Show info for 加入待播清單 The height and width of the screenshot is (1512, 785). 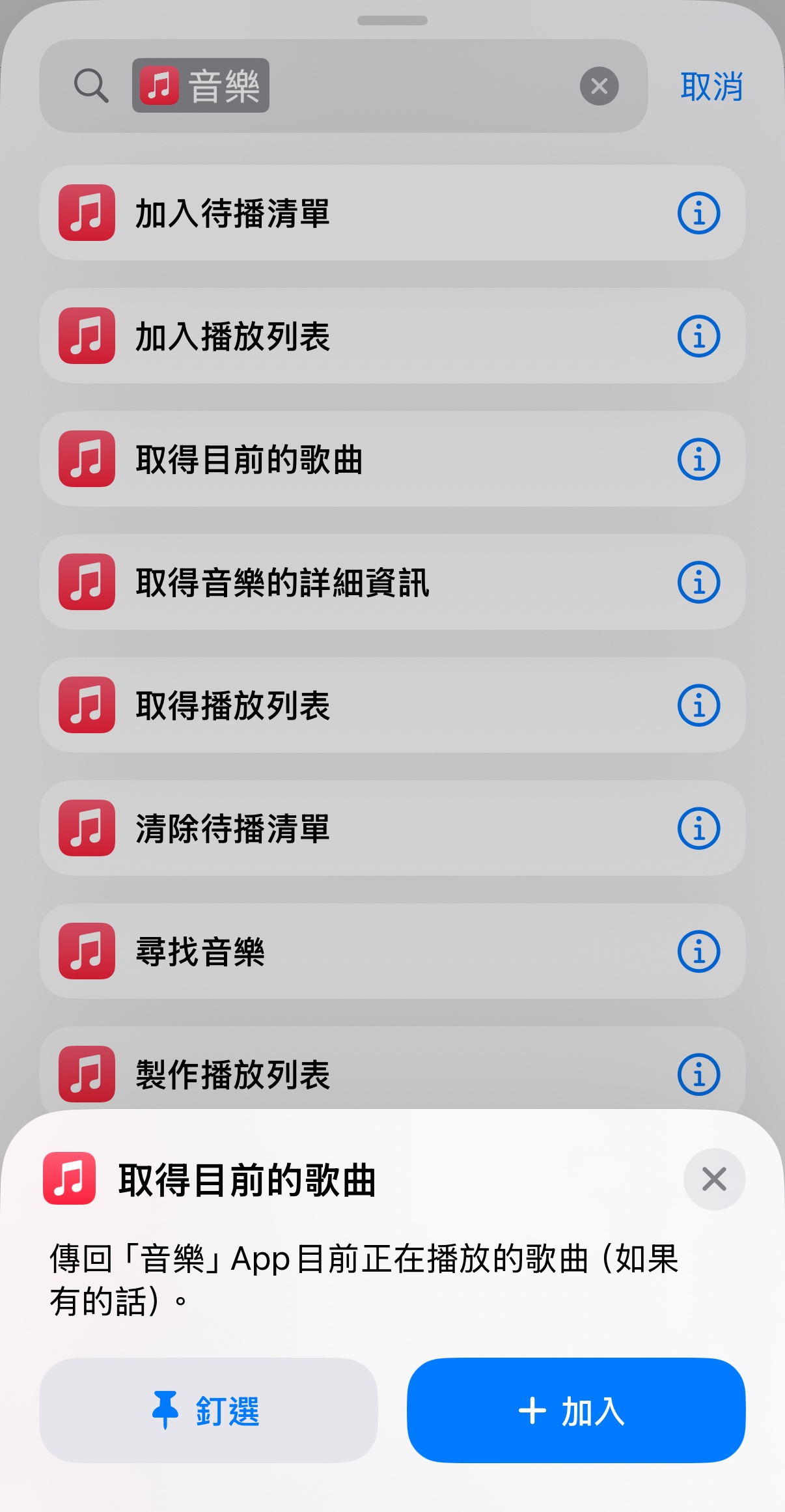click(698, 213)
